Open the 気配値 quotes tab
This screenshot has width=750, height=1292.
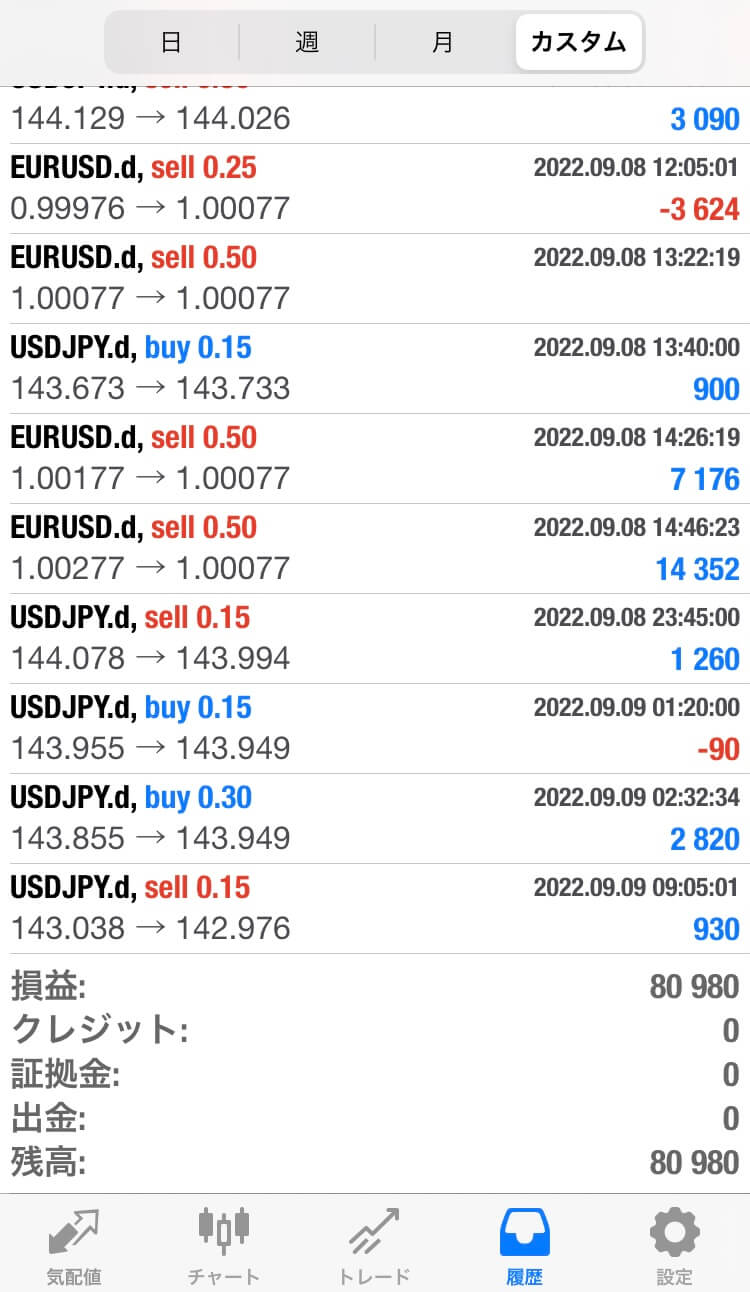pyautogui.click(x=74, y=1245)
